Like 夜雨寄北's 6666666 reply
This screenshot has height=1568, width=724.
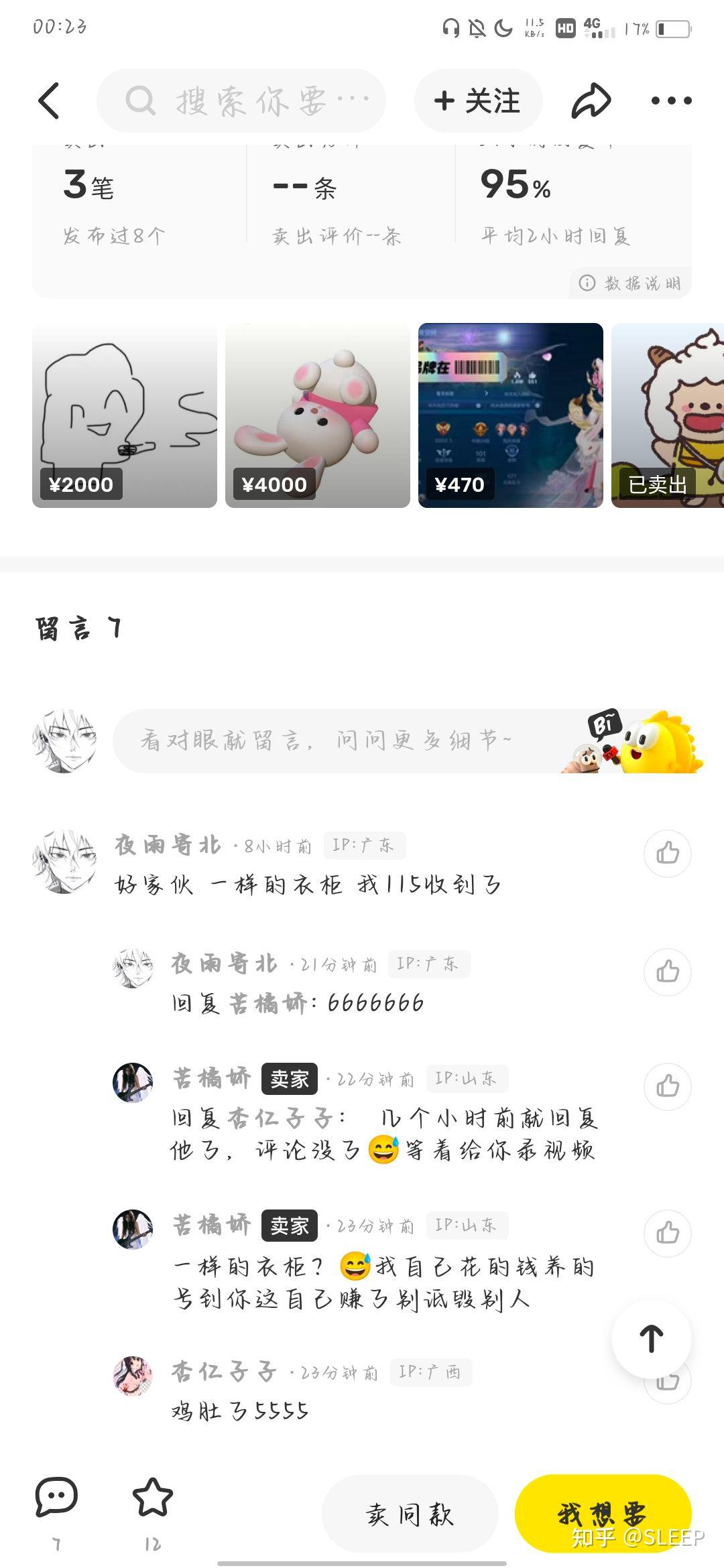(668, 972)
